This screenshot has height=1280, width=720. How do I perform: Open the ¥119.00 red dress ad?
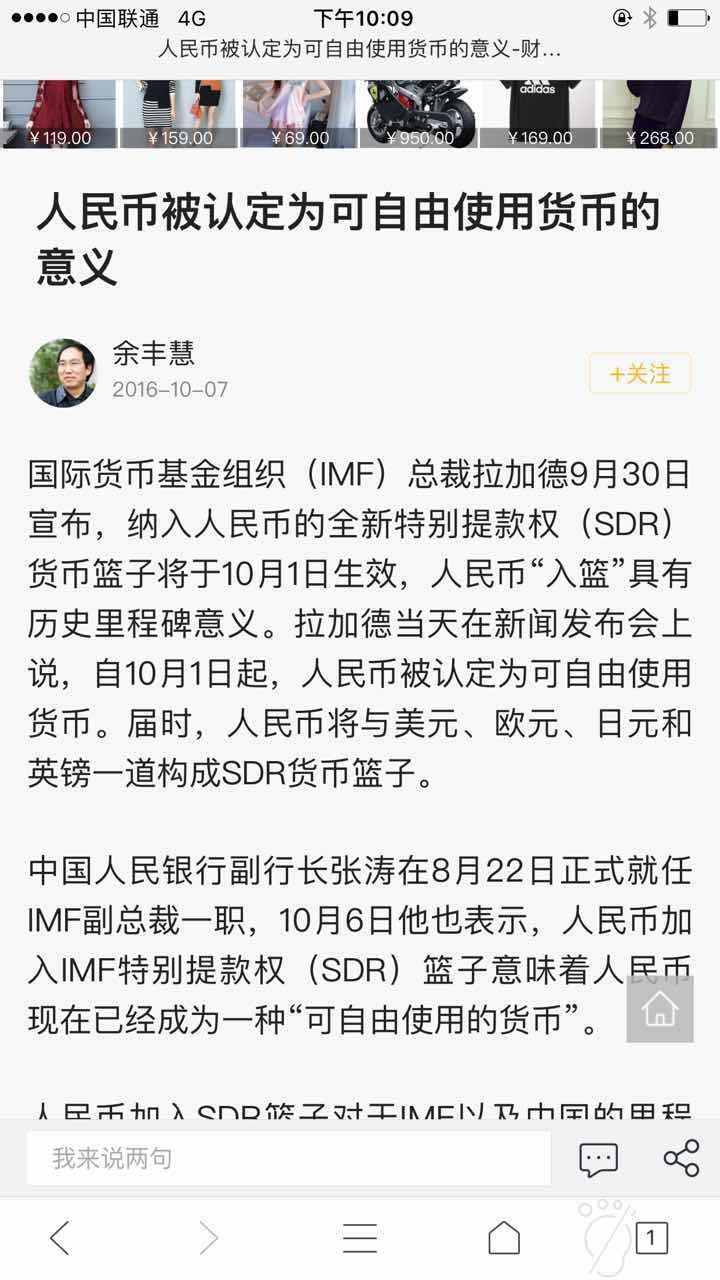pyautogui.click(x=60, y=114)
